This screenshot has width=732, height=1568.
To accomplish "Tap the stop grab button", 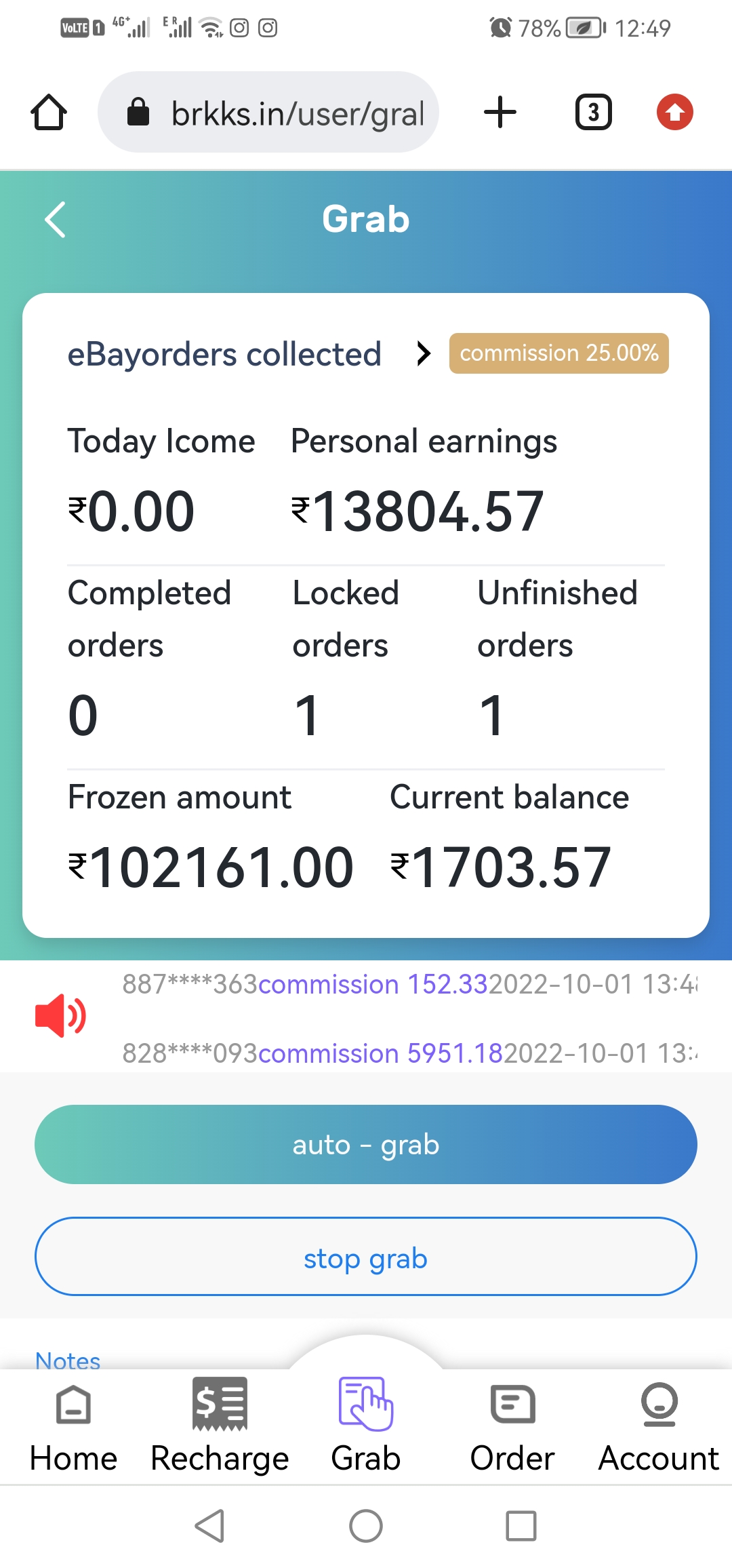I will [366, 1257].
